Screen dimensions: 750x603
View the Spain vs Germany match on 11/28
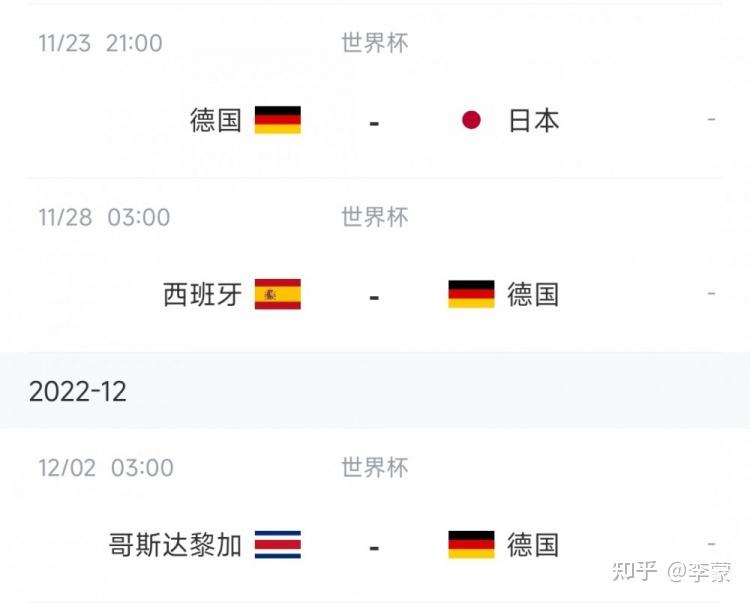374,295
